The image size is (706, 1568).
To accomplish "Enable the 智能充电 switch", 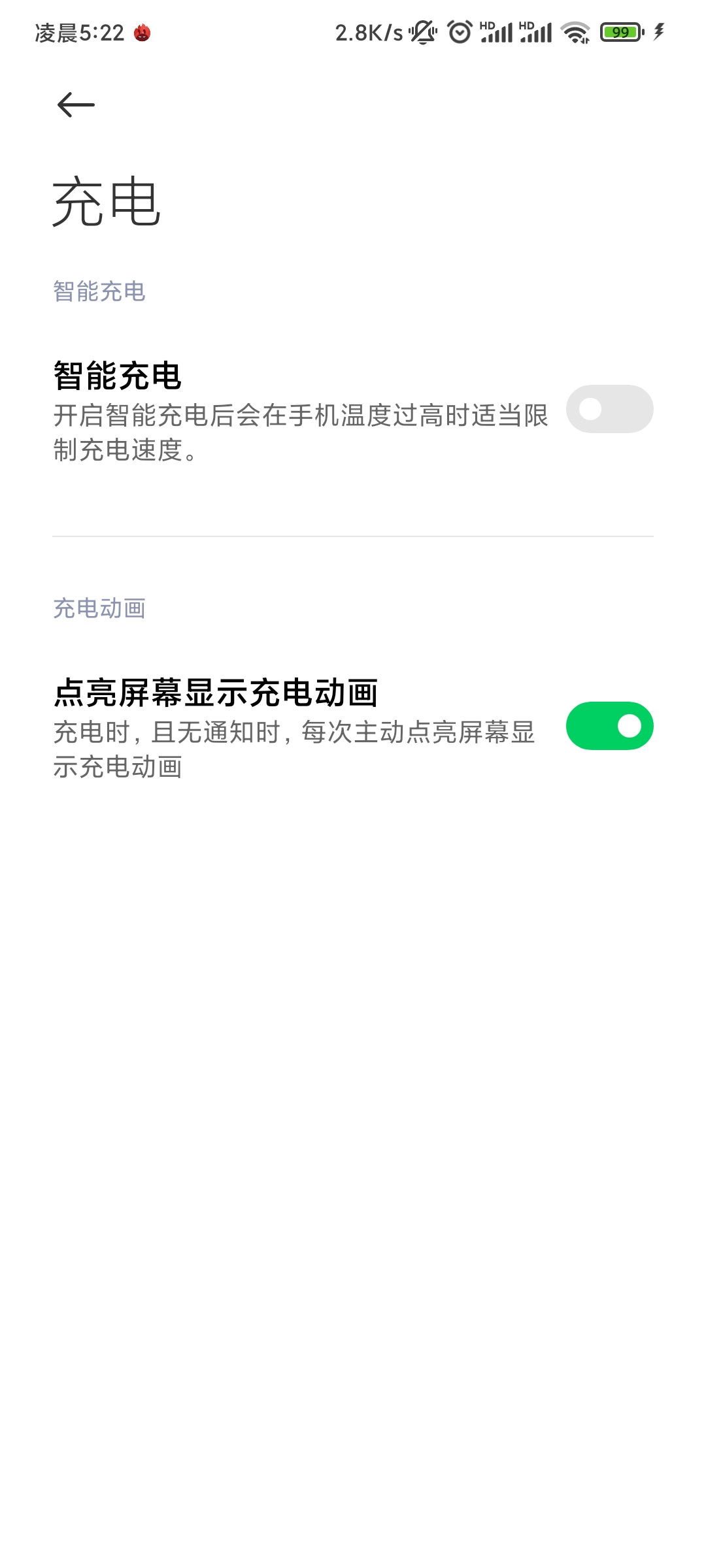I will tap(609, 409).
